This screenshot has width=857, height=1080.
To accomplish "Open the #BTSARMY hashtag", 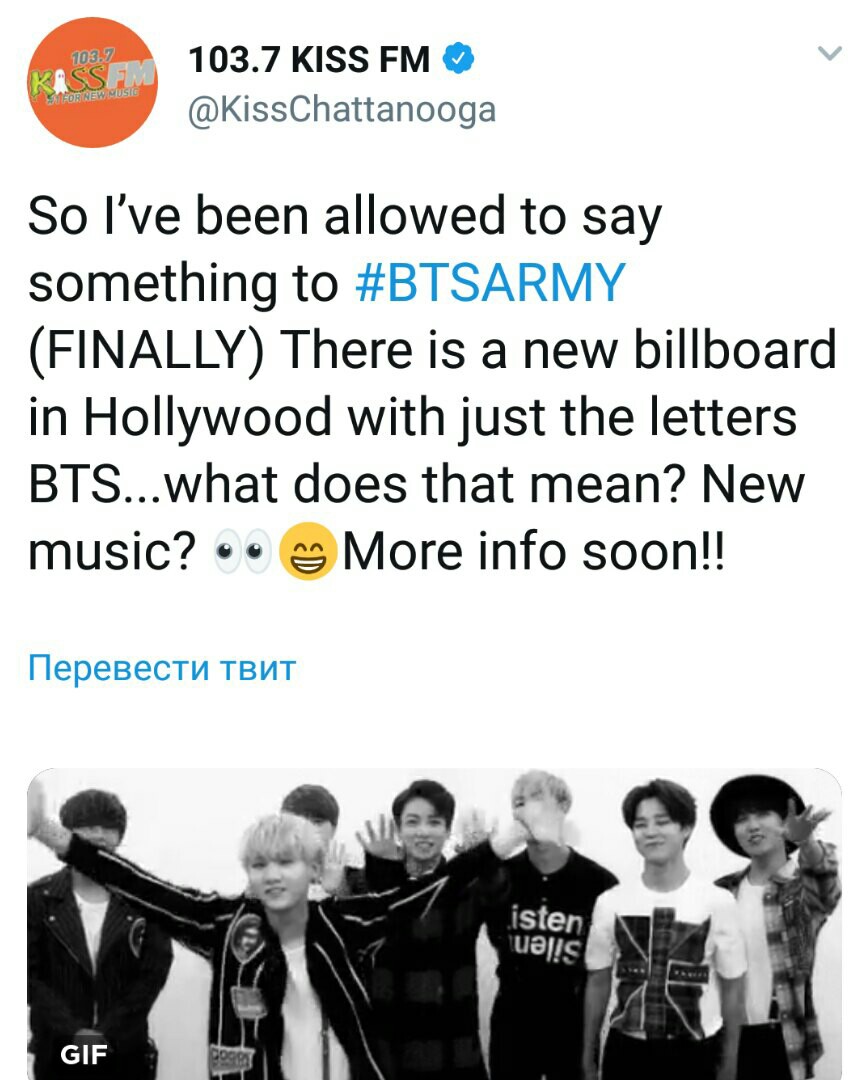I will tap(490, 283).
